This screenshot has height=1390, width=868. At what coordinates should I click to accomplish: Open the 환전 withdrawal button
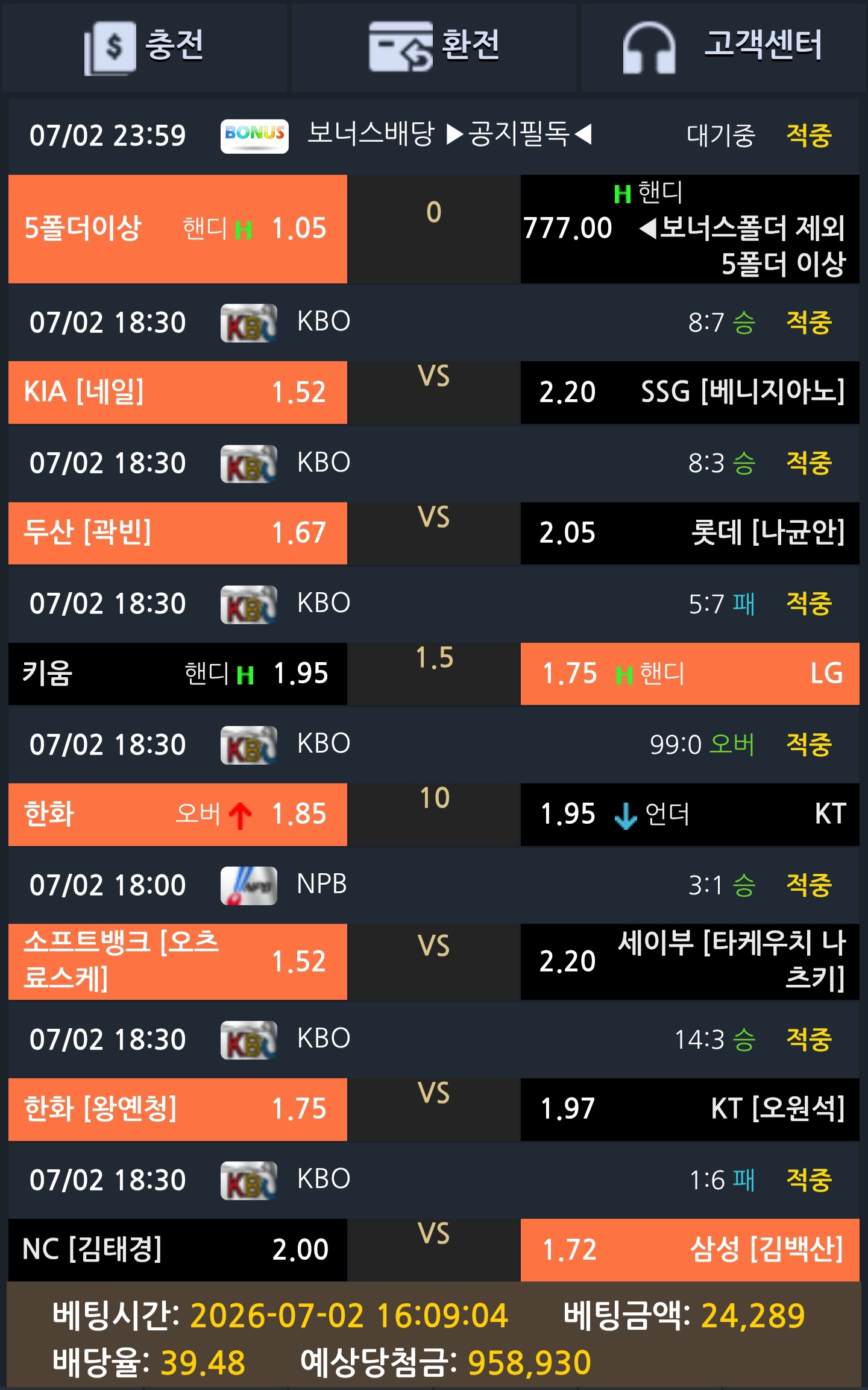pos(434,47)
